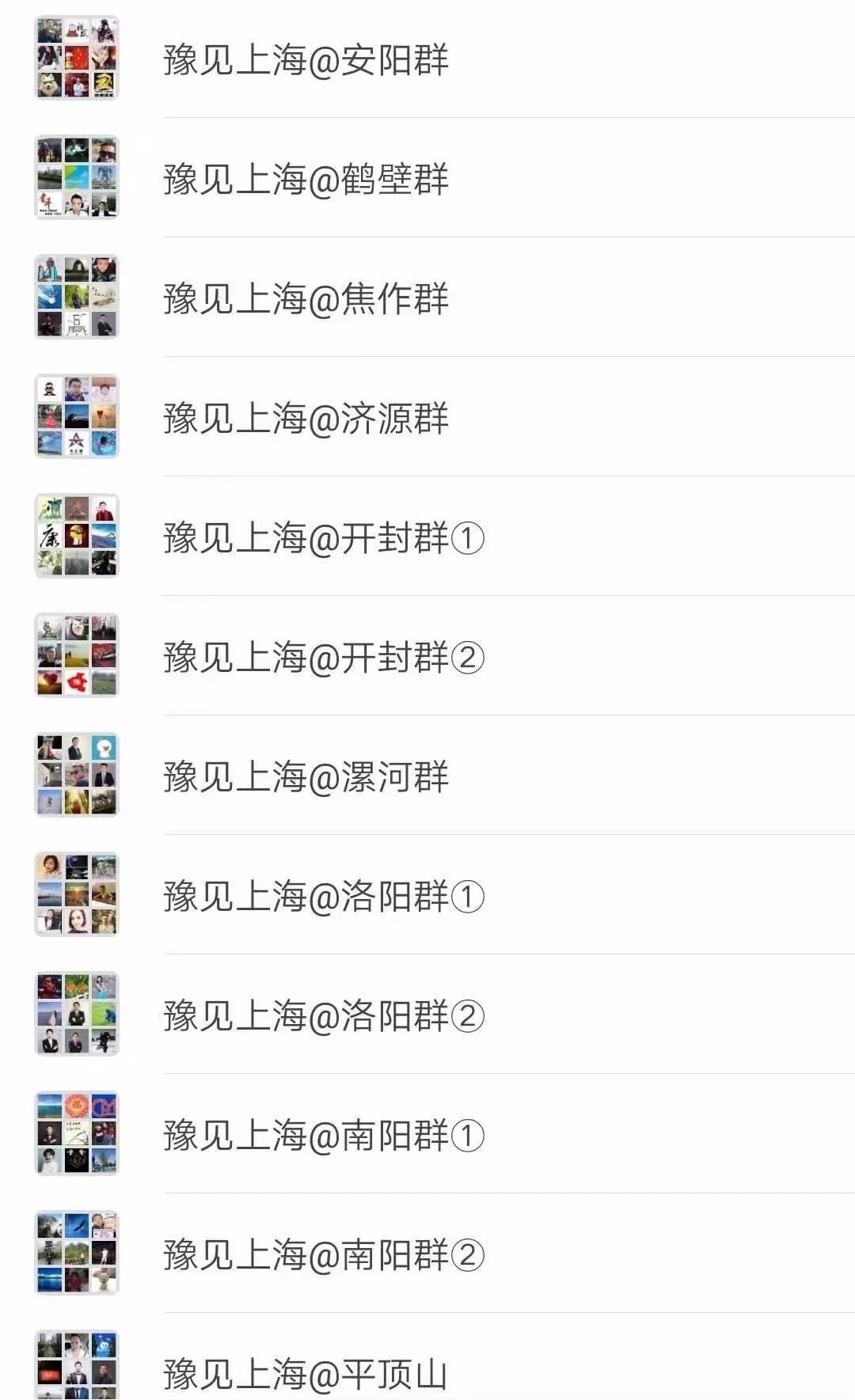Enter the 豫见上海@焦作群 chat
Image resolution: width=855 pixels, height=1400 pixels.
[306, 299]
